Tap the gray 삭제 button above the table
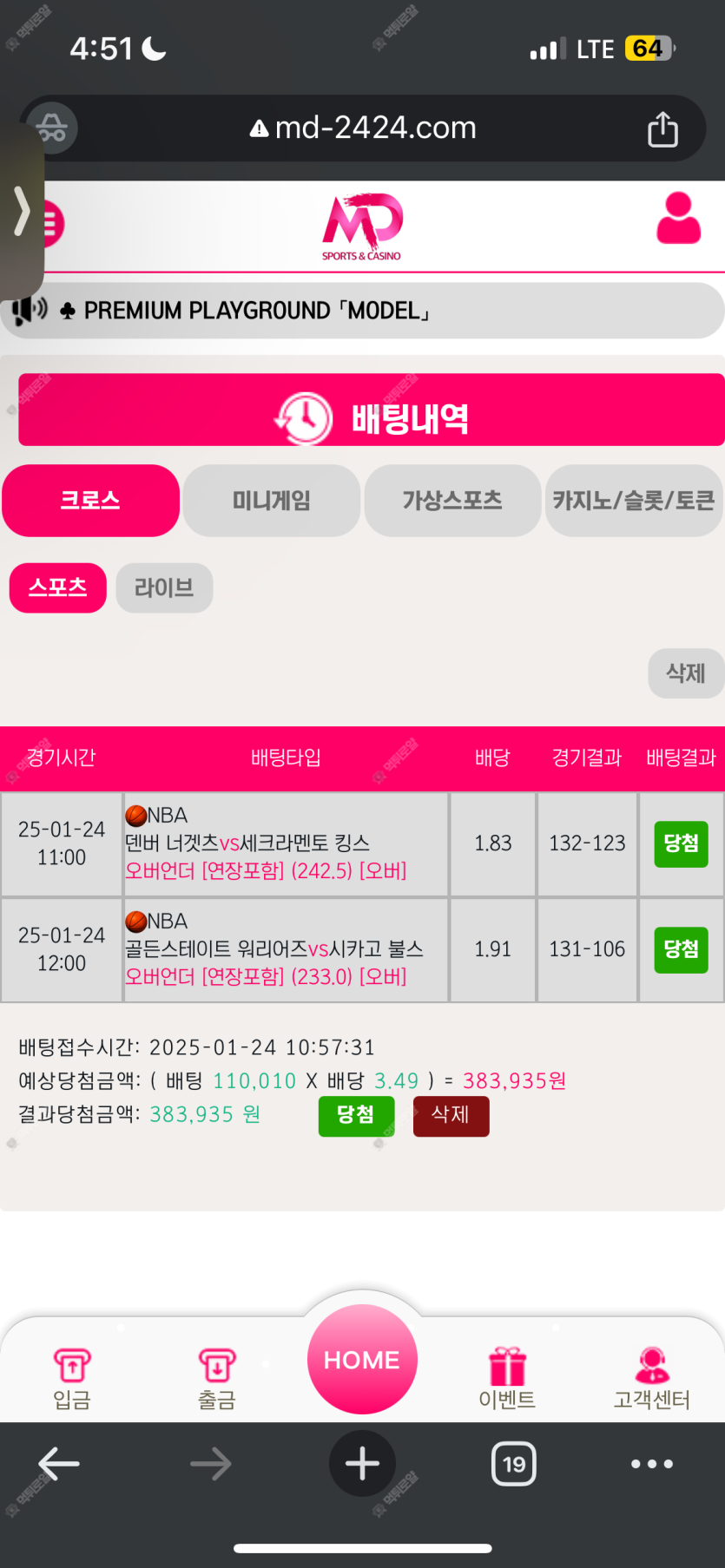The height and width of the screenshot is (1568, 725). pyautogui.click(x=684, y=673)
